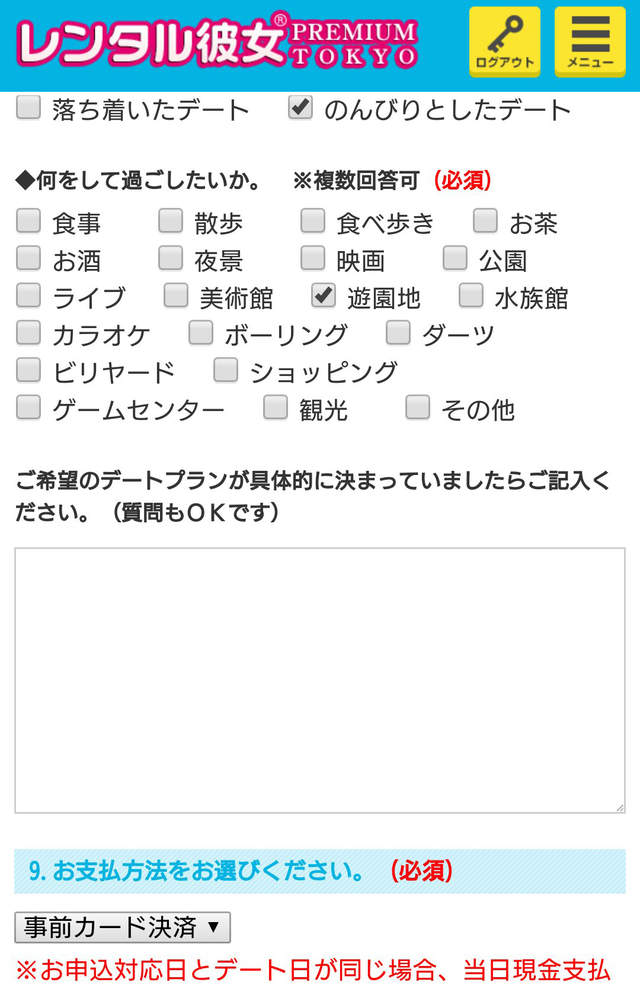Check the 落ち着いたデート checkbox
The width and height of the screenshot is (640, 992).
(x=29, y=107)
